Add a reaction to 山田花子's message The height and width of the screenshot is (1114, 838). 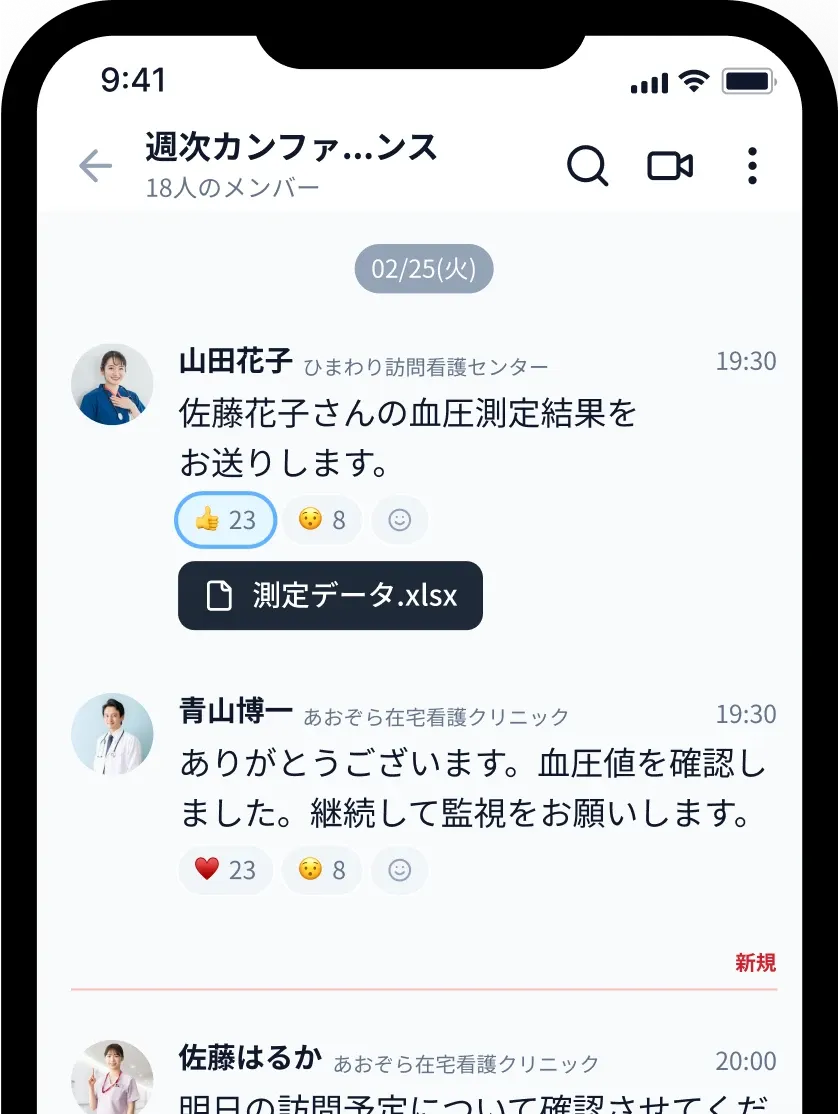pos(399,519)
